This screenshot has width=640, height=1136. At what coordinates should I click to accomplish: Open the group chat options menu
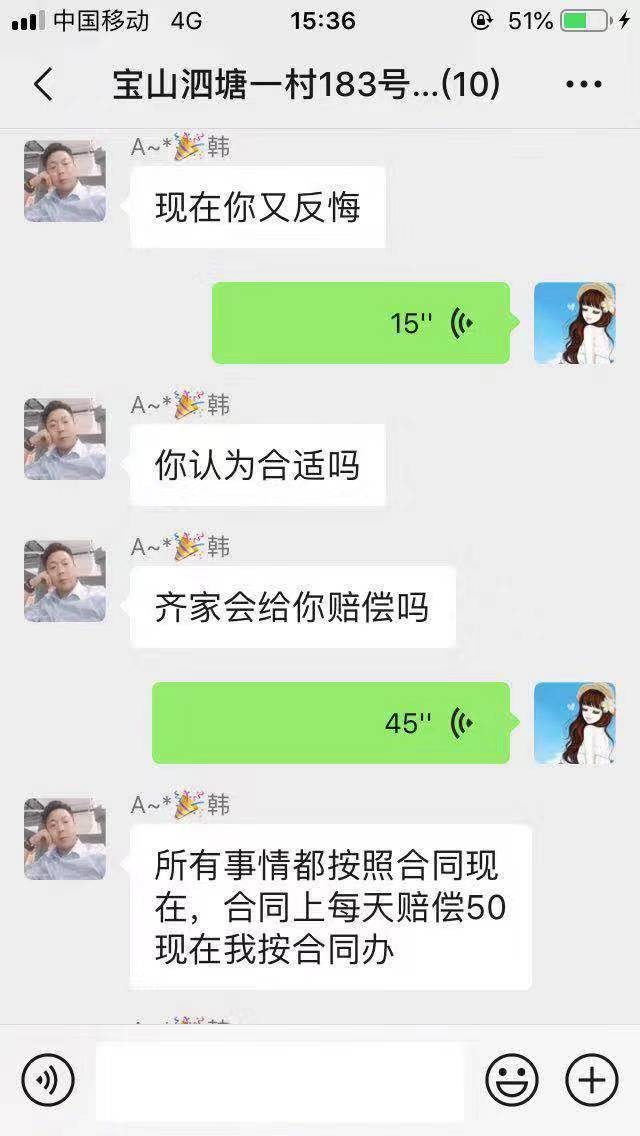pos(584,85)
